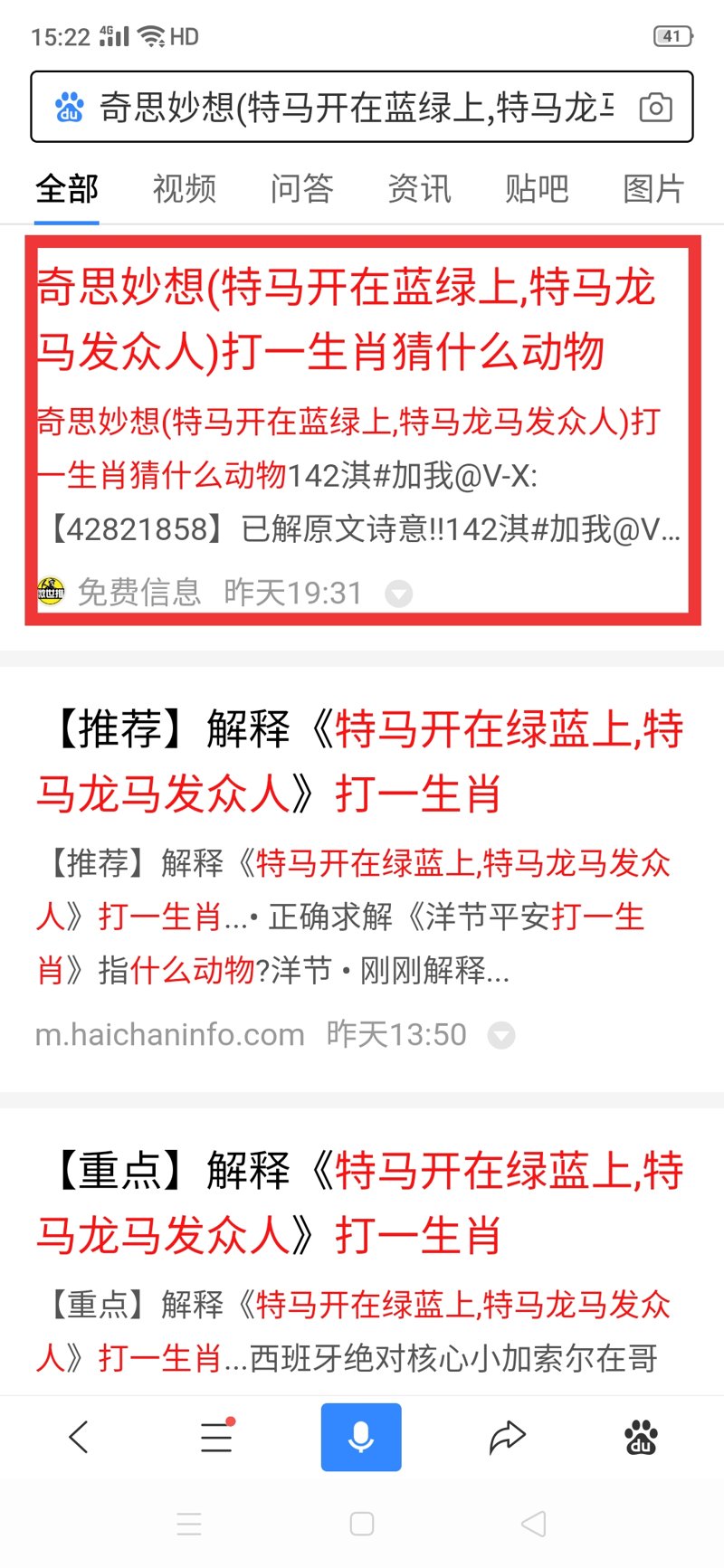Start voice search with microphone button
The height and width of the screenshot is (1568, 724).
point(361,1437)
